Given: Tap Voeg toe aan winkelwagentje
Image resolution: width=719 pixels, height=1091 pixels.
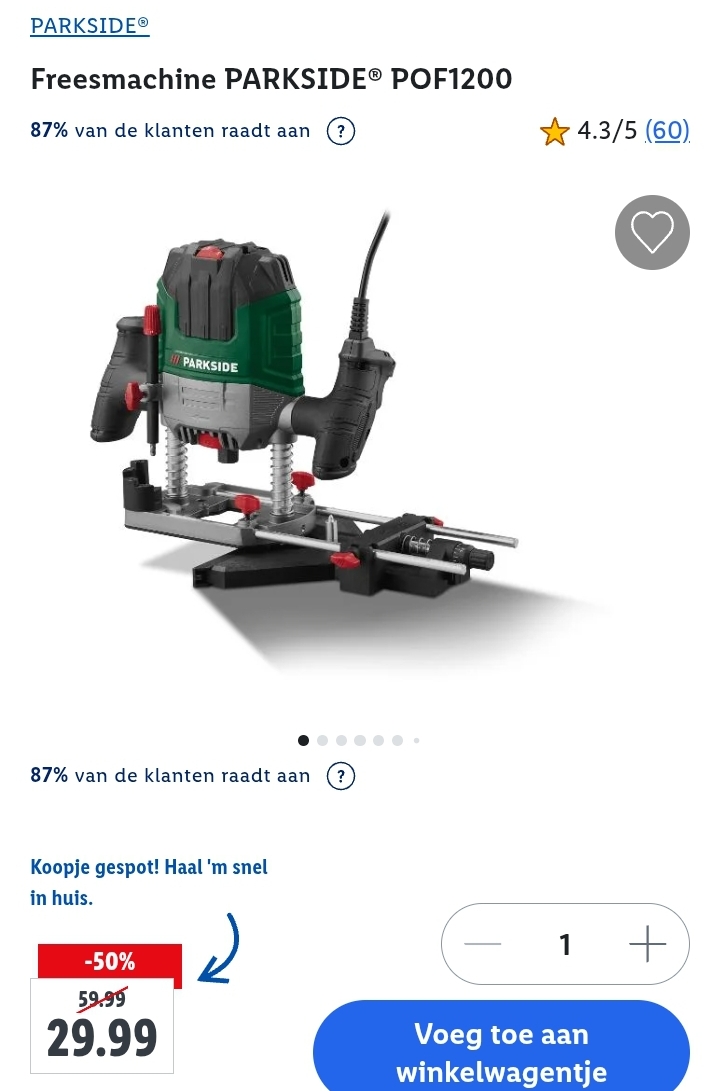Looking at the screenshot, I should coord(501,1050).
